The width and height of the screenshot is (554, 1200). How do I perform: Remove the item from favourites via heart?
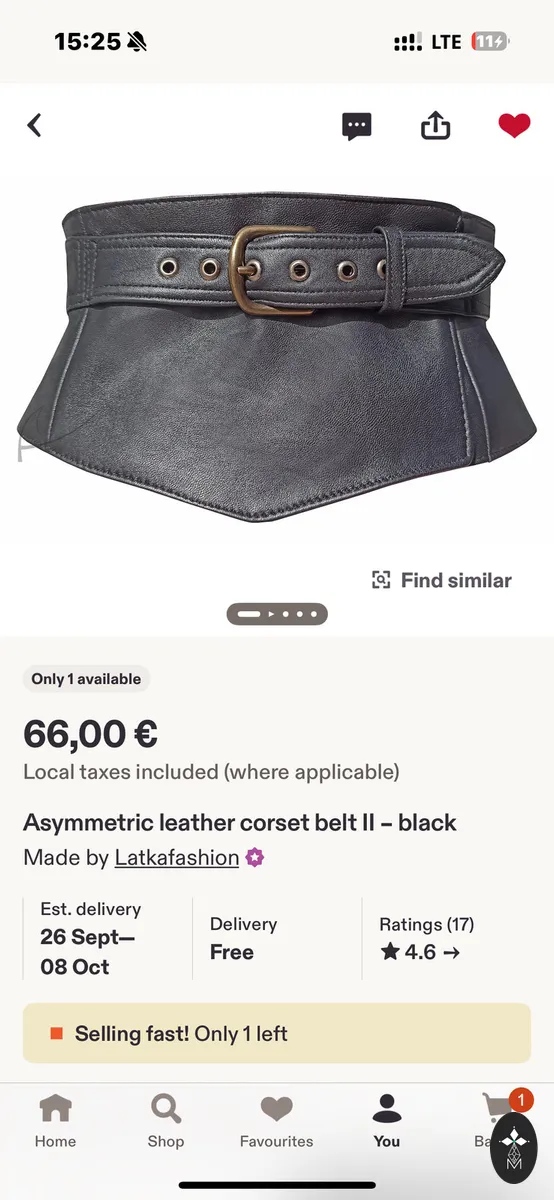(514, 126)
